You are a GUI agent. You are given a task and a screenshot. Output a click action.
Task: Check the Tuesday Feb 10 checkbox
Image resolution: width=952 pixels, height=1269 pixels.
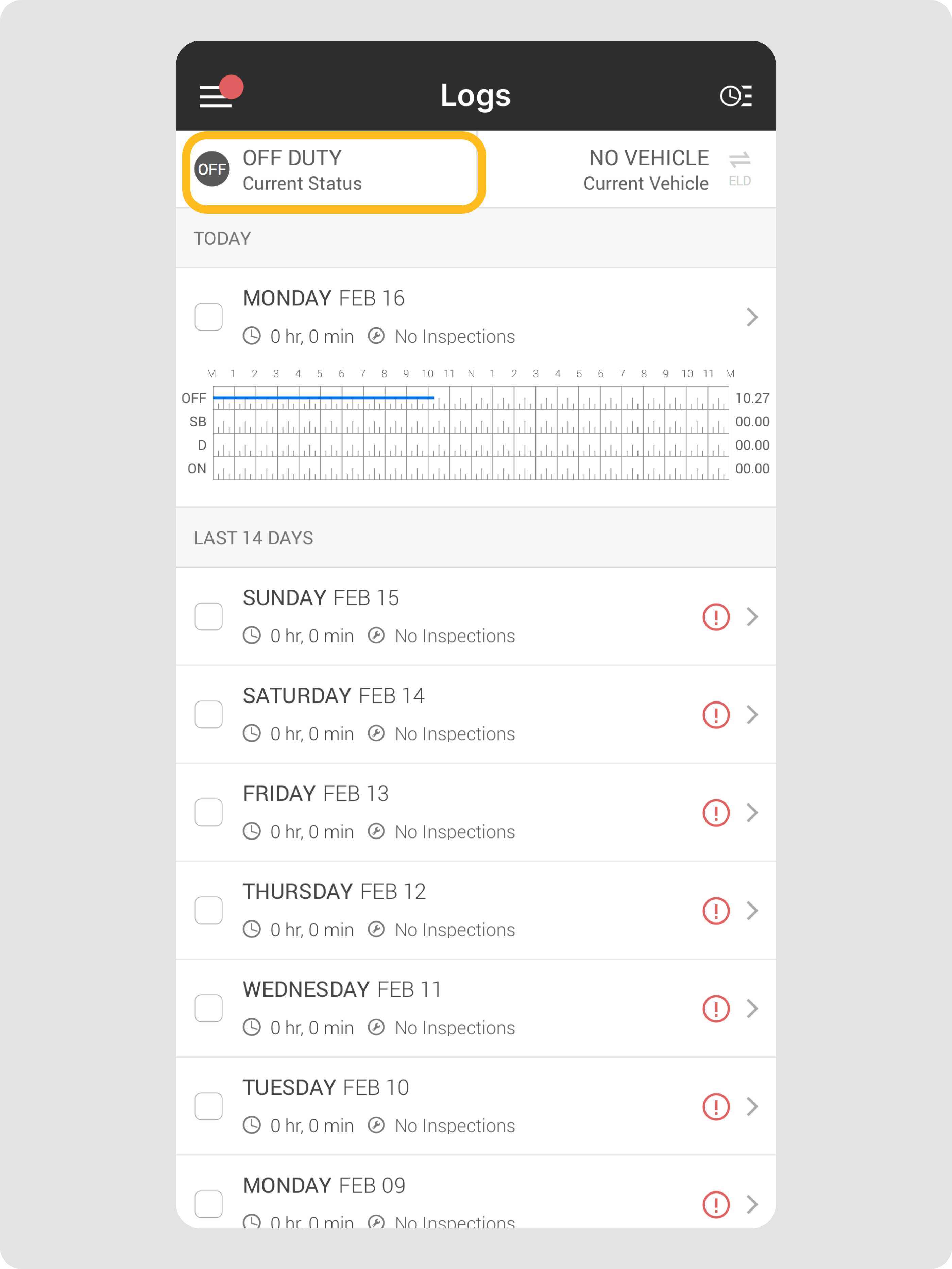209,1106
